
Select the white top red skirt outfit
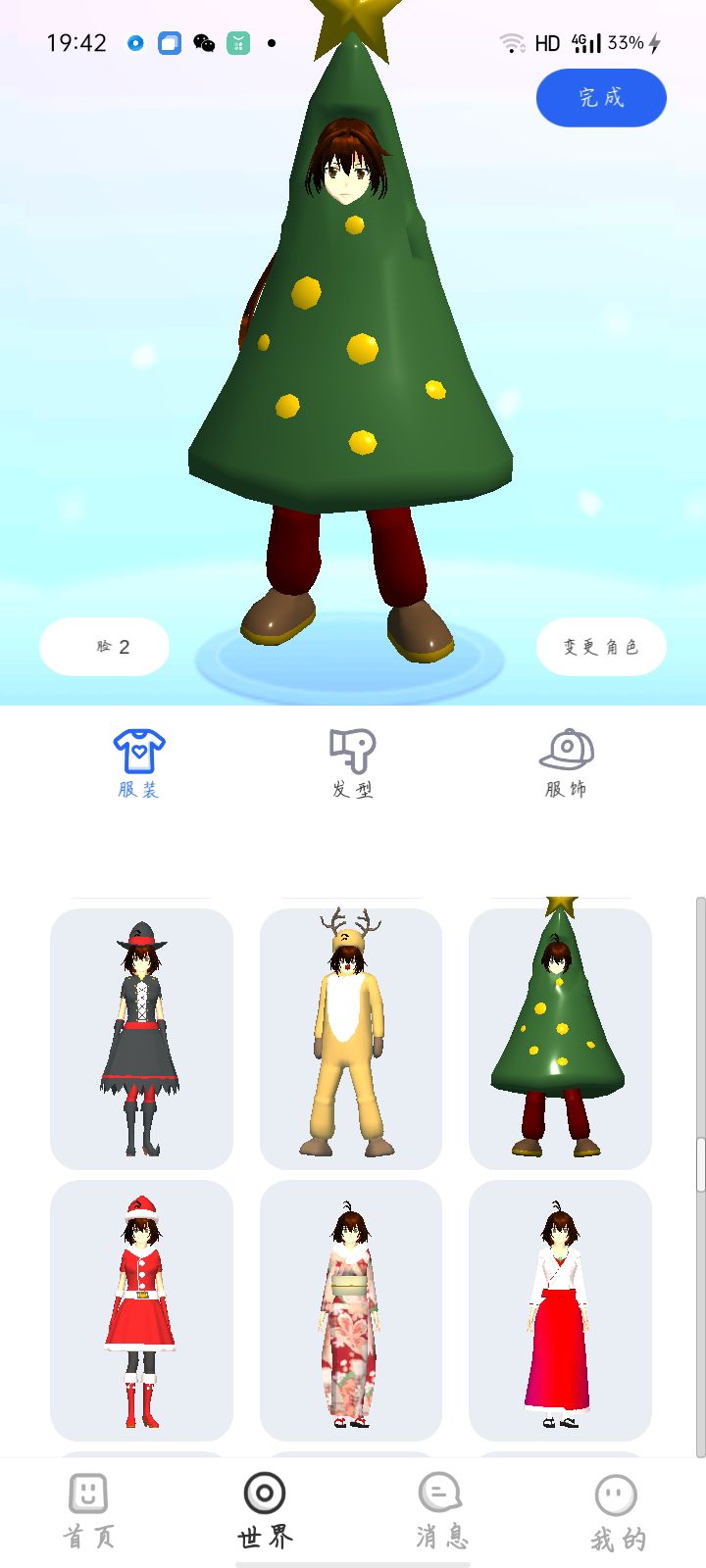560,1310
